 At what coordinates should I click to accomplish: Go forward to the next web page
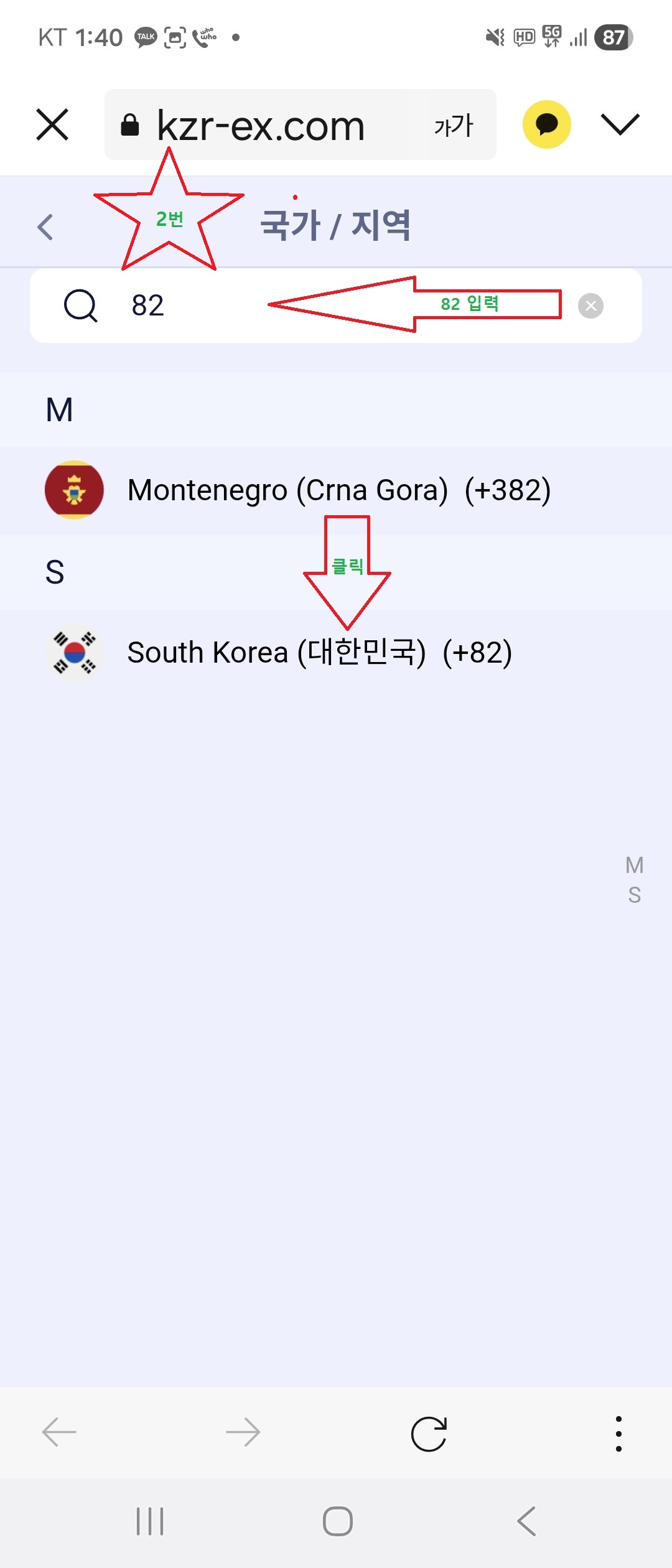pos(243,1432)
